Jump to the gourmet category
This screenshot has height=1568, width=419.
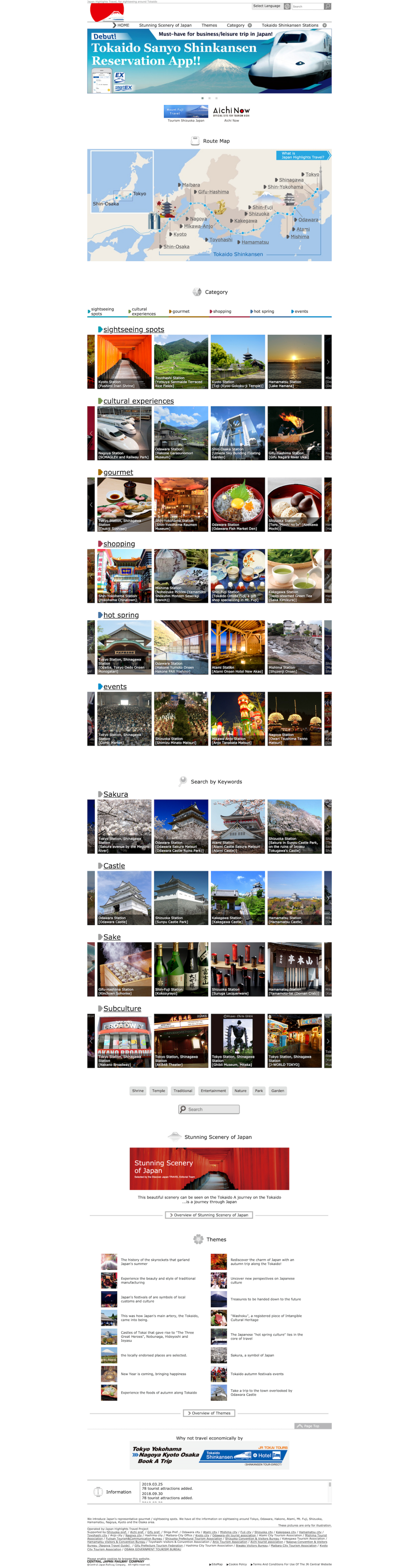(180, 312)
